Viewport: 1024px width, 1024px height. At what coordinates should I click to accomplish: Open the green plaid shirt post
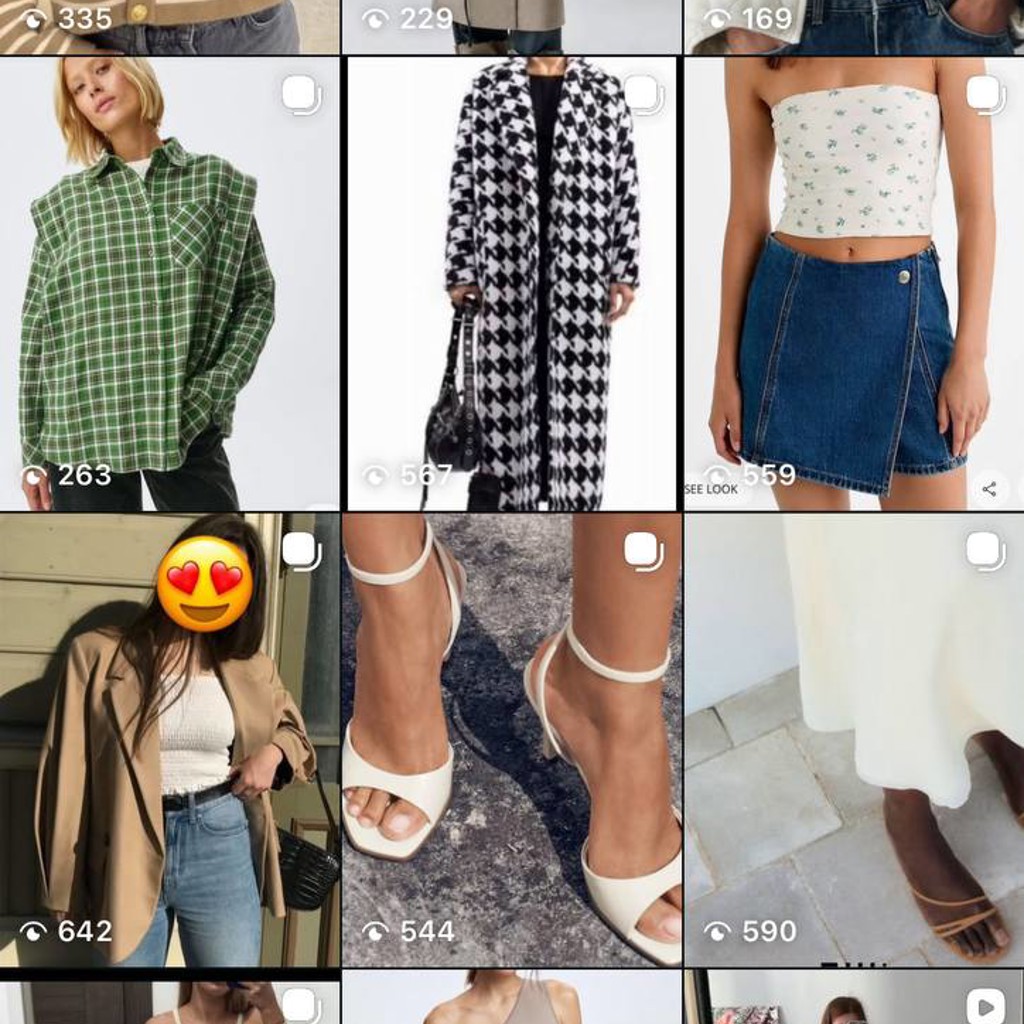point(169,283)
